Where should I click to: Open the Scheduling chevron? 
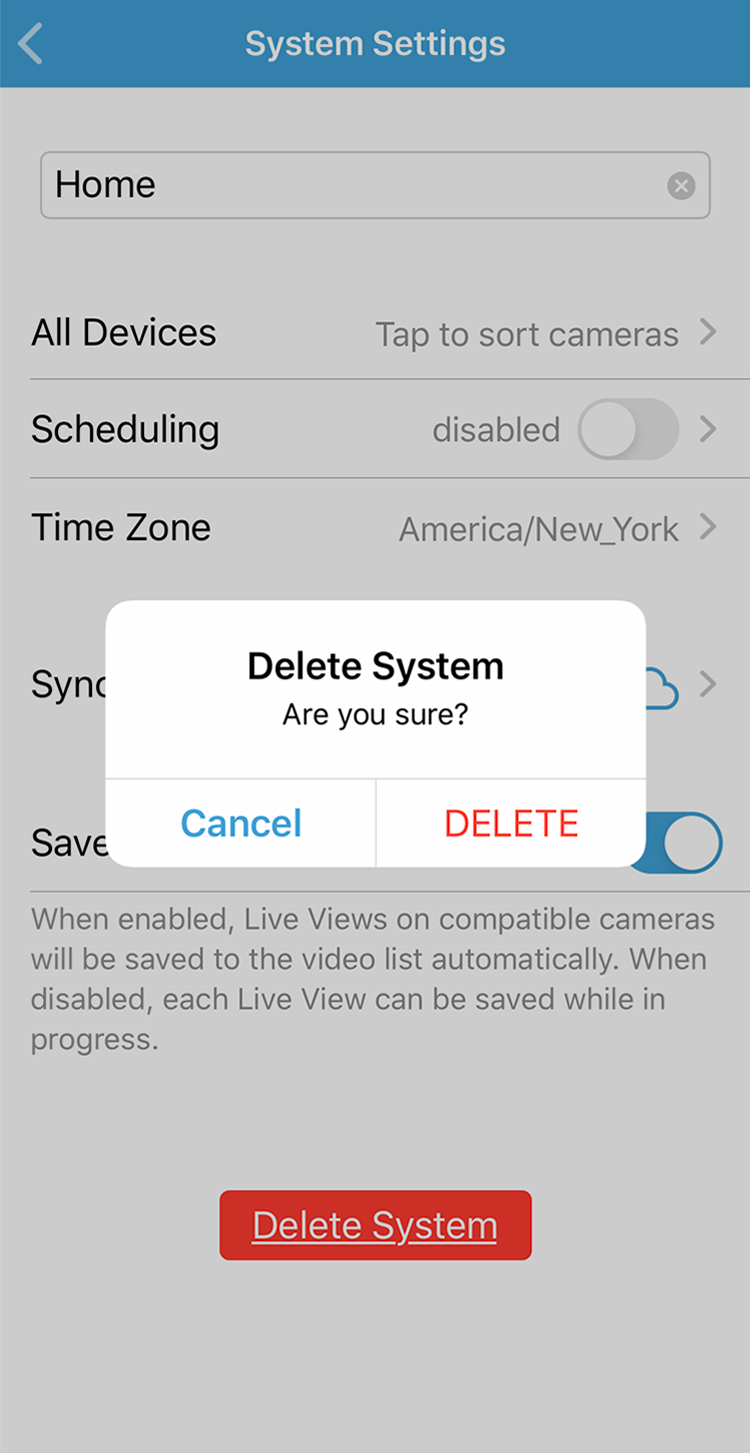click(708, 429)
